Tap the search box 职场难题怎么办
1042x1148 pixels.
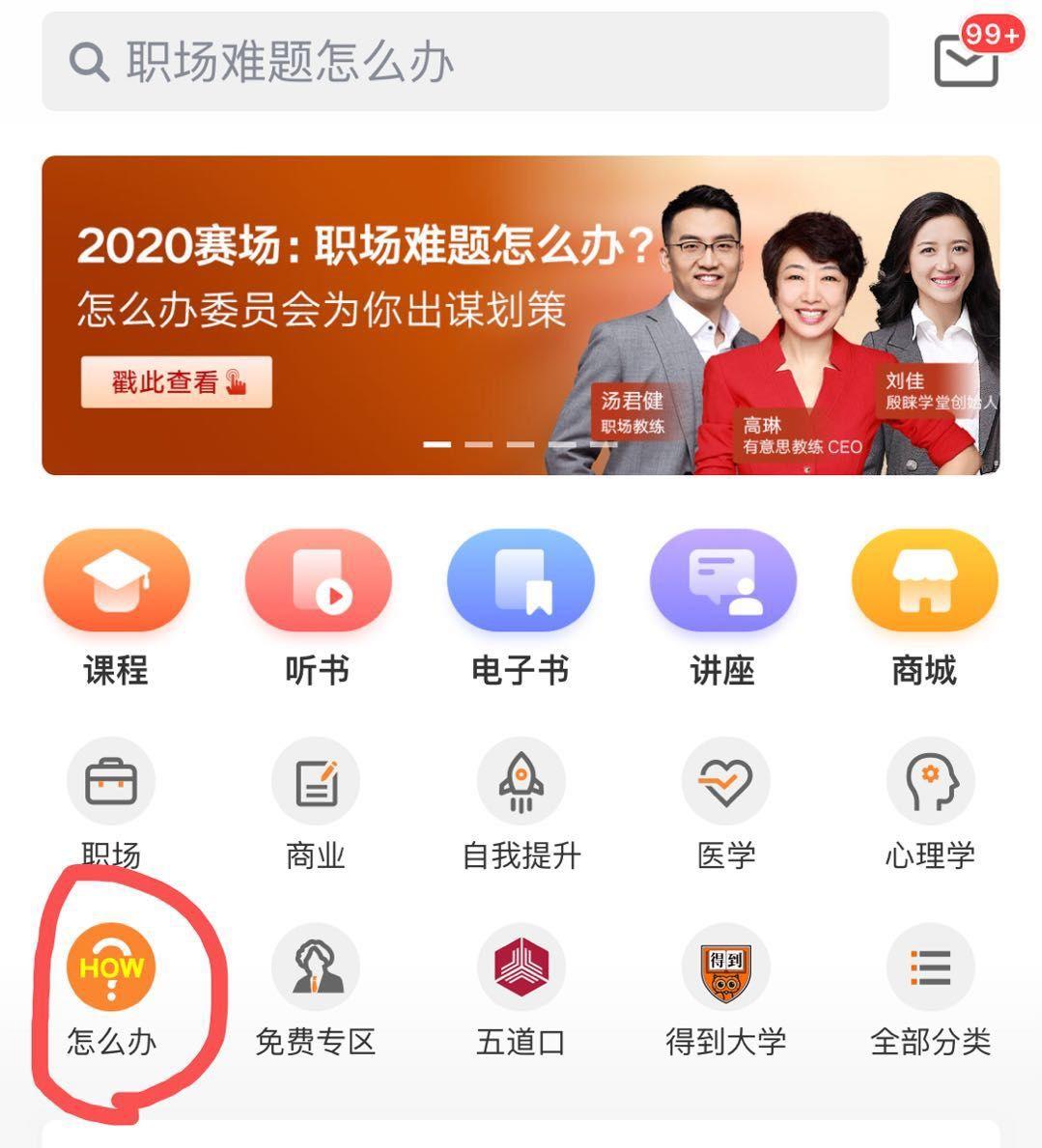click(464, 62)
